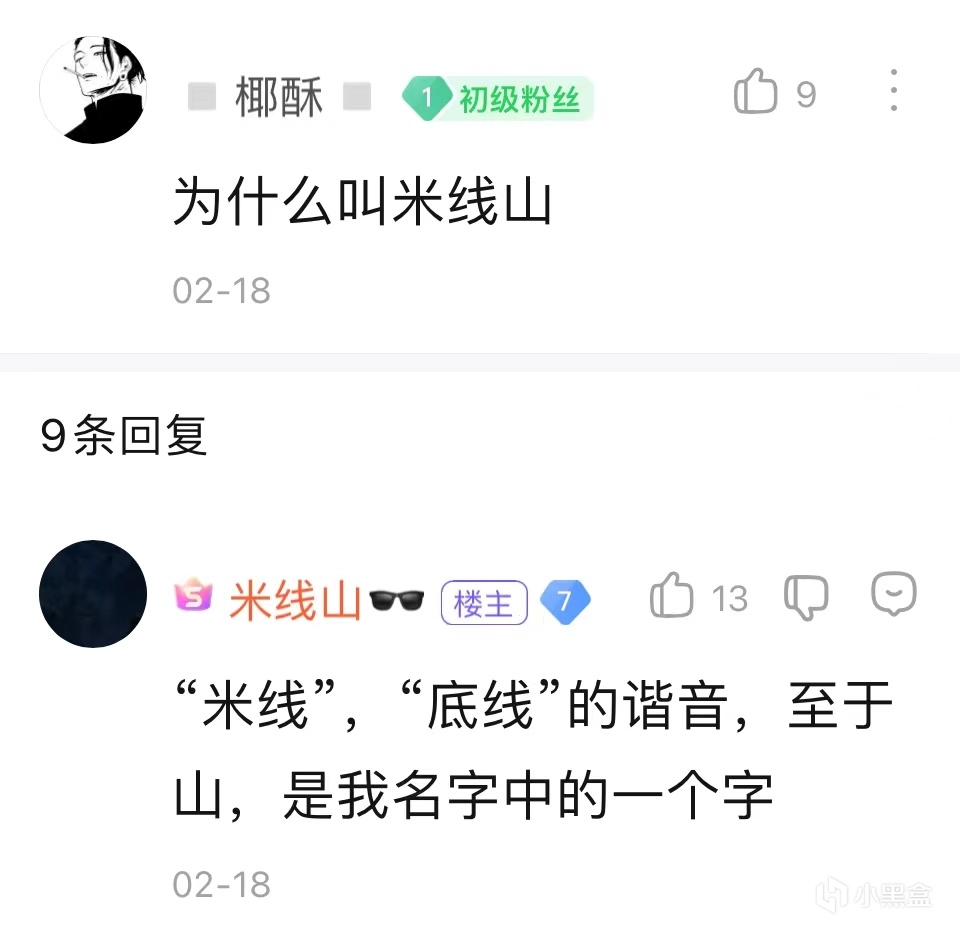Like 米线山's reply

673,598
